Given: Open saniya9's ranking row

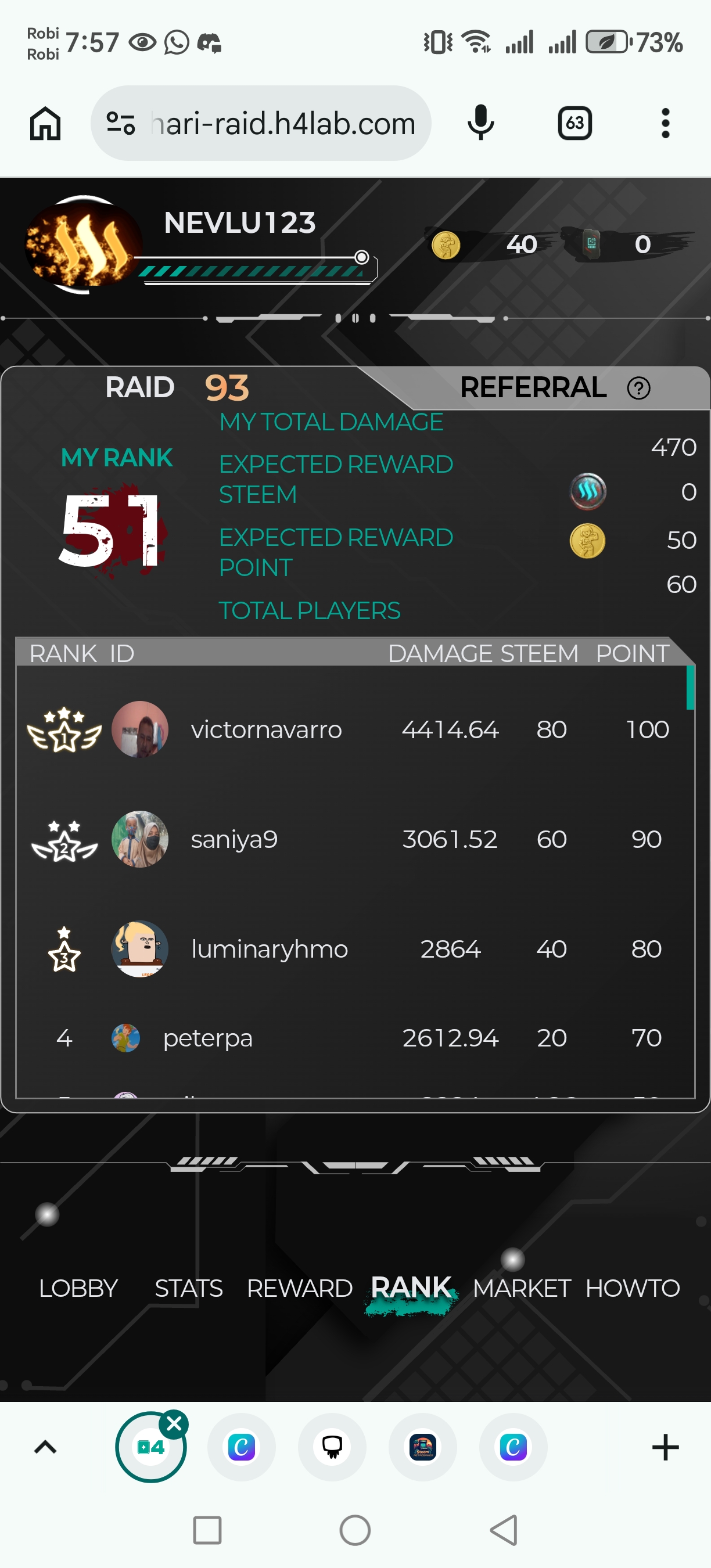Looking at the screenshot, I should 355,839.
